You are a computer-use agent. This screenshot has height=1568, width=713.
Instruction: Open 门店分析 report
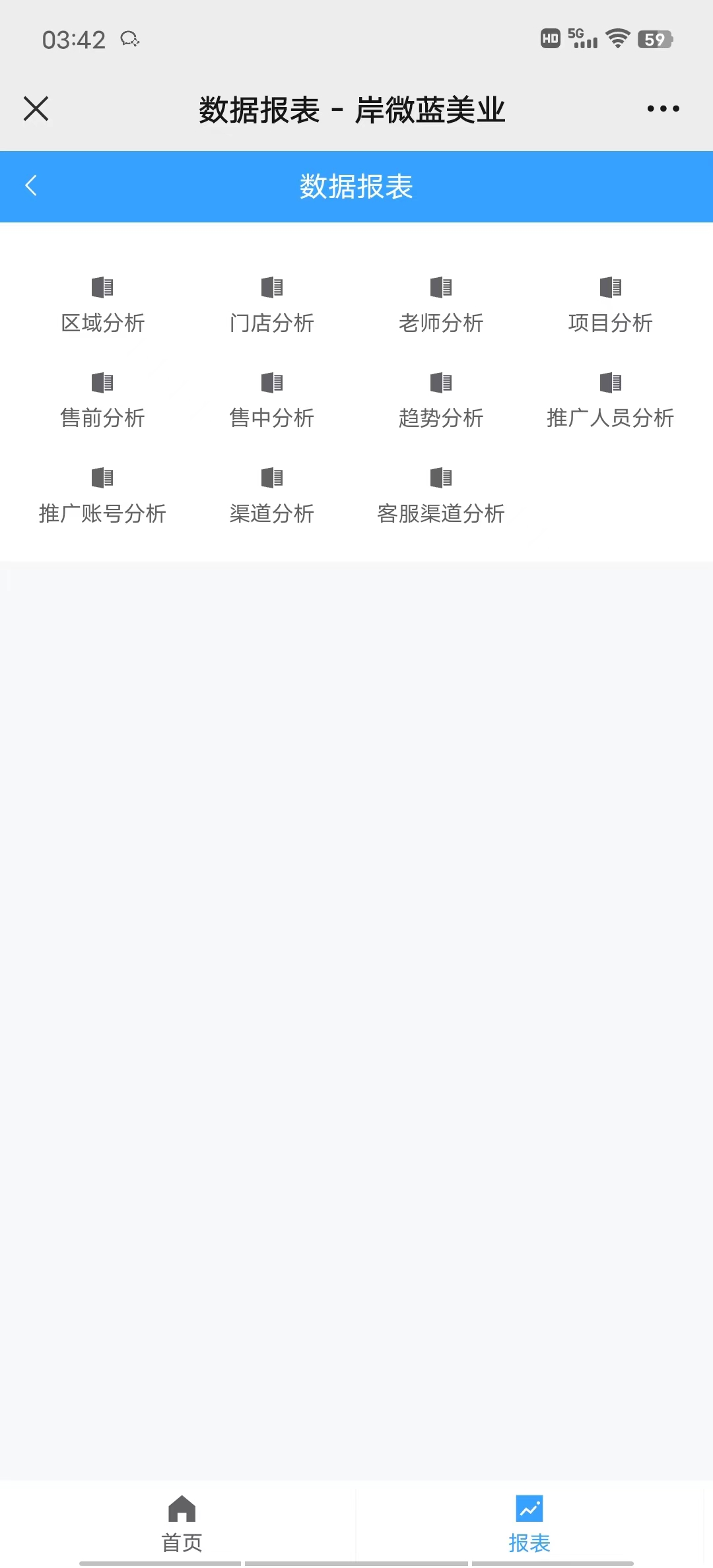pyautogui.click(x=271, y=306)
